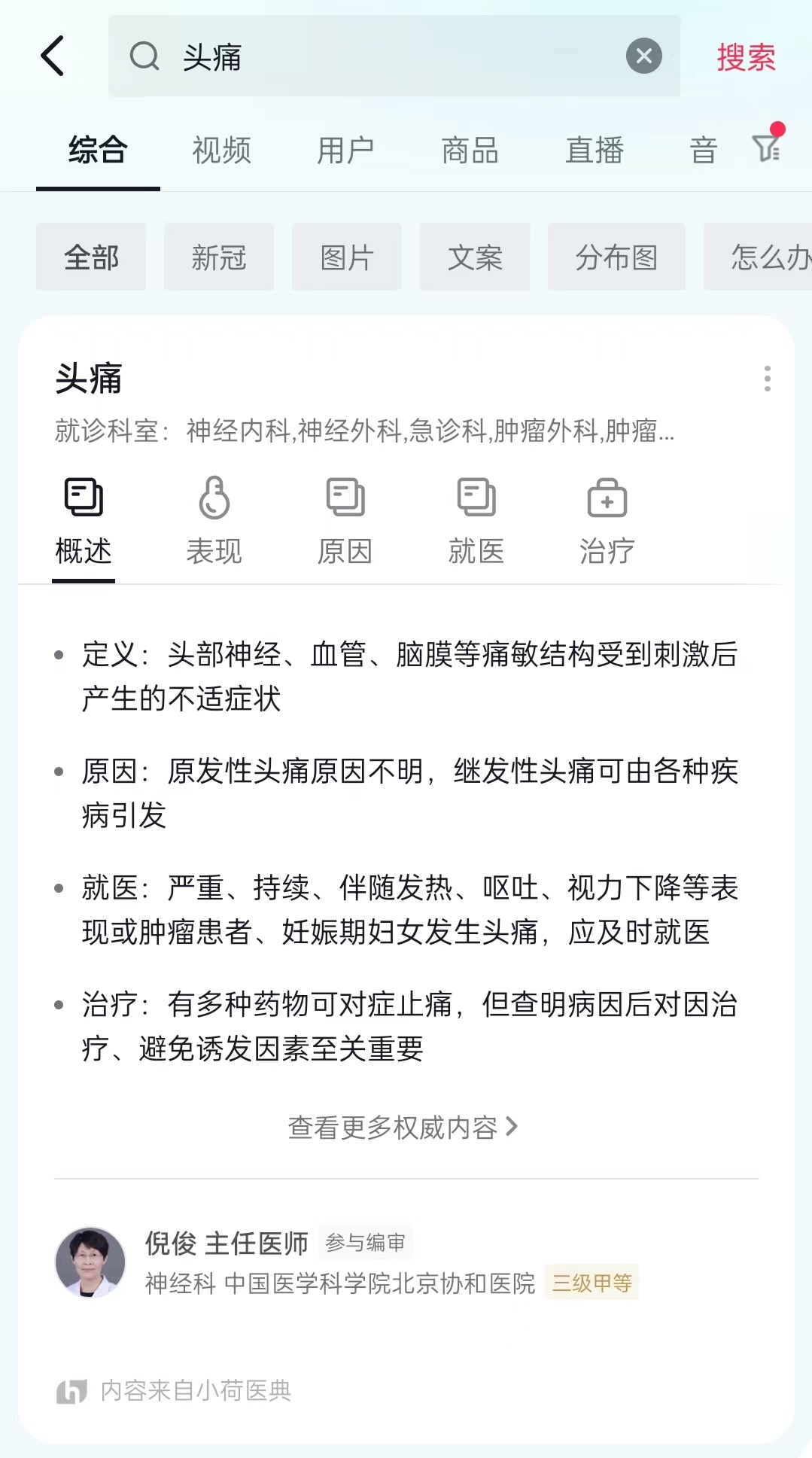Switch to the 表现 section
This screenshot has width=812, height=1458.
click(214, 521)
